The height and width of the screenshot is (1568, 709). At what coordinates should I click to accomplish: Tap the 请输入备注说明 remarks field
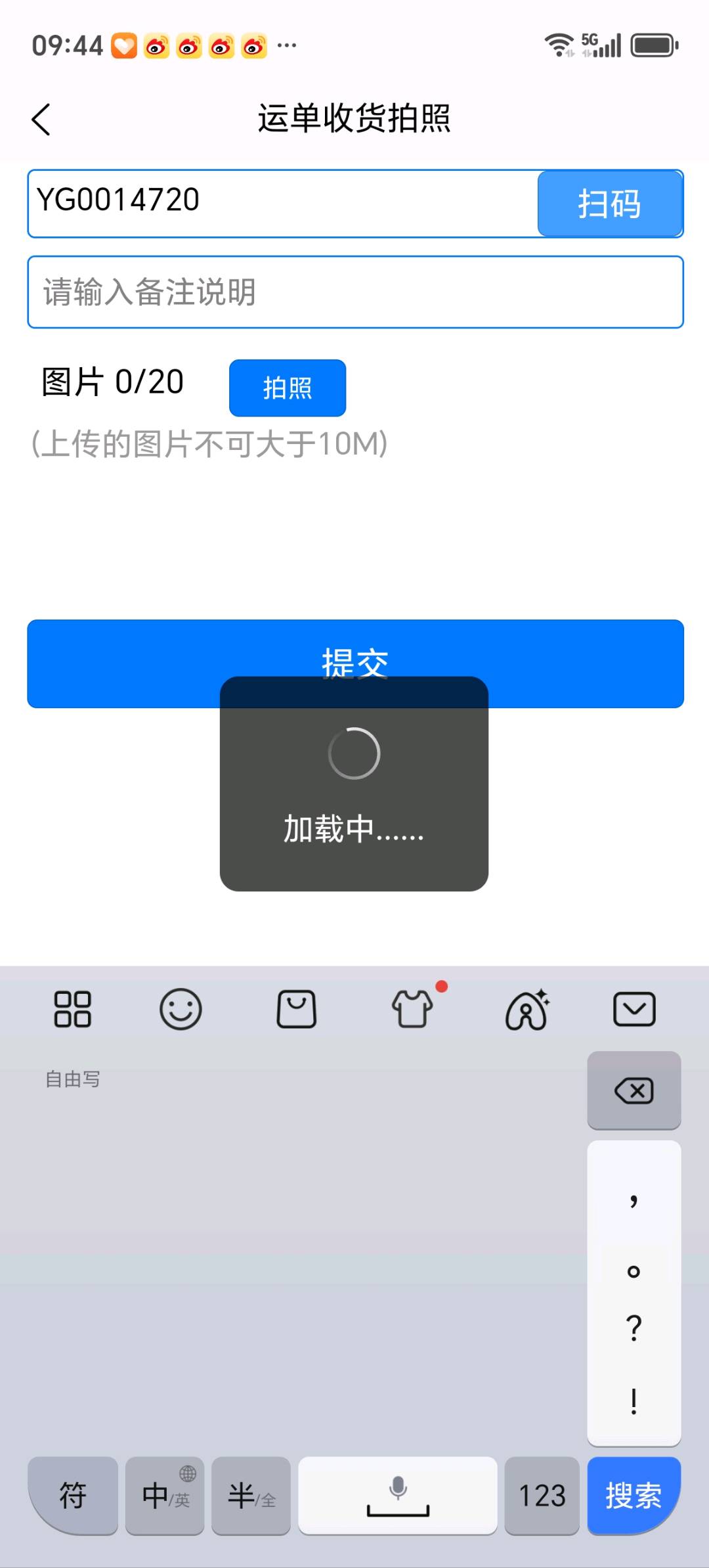[x=354, y=292]
